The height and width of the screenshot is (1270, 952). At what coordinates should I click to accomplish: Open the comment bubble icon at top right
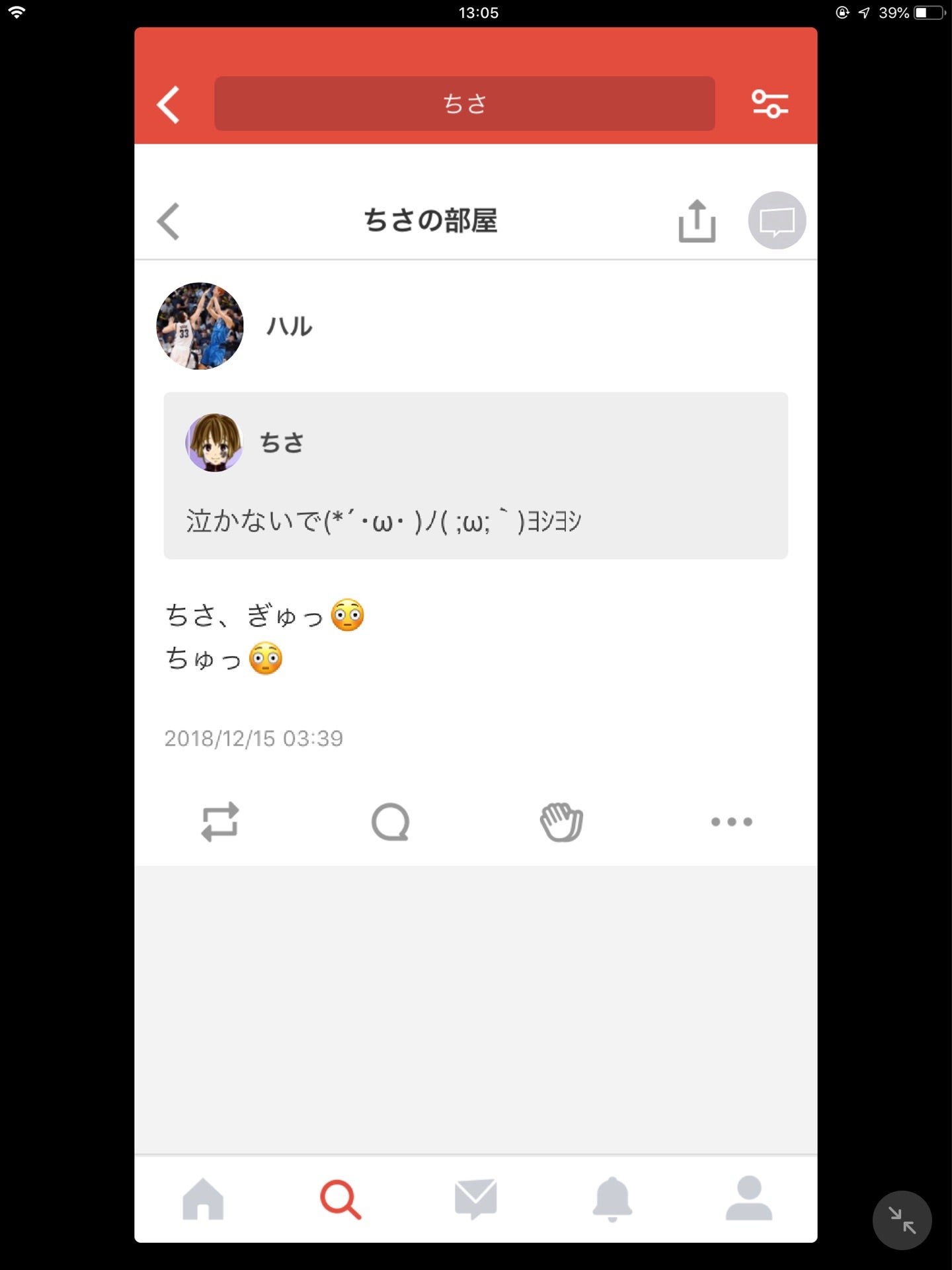777,221
